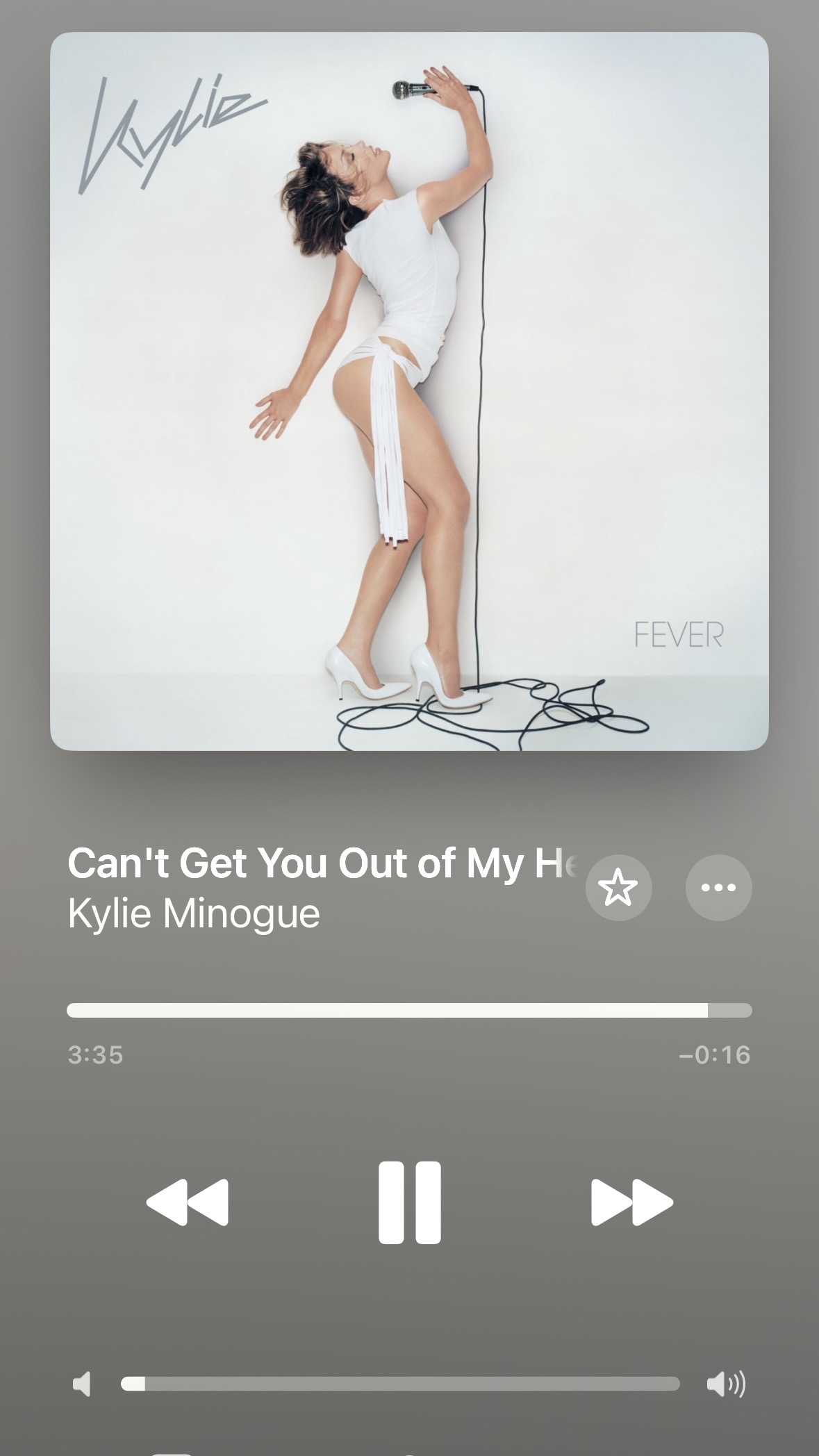Viewport: 819px width, 1456px height.
Task: Skip to the next track
Action: click(x=631, y=1202)
